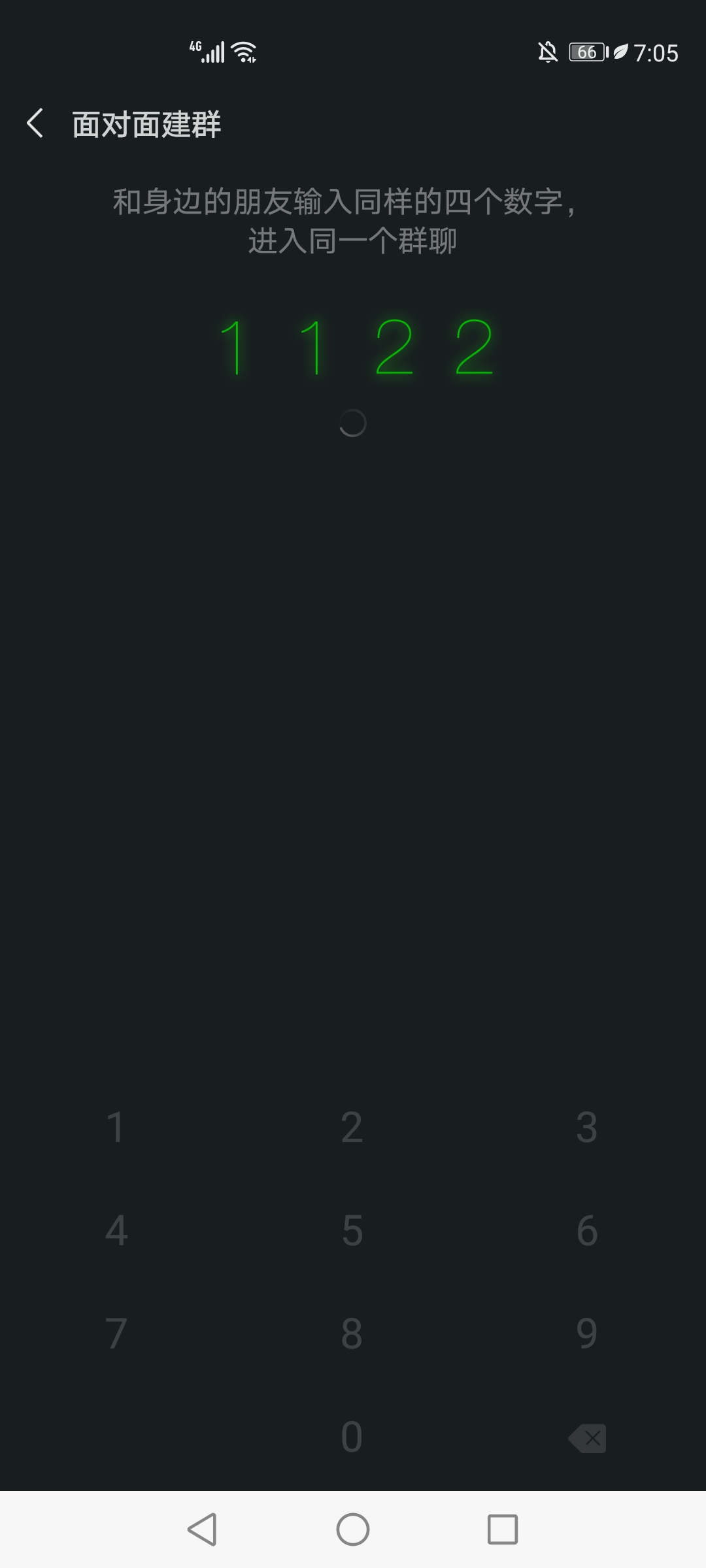Tap digit 7 on the keypad
The height and width of the screenshot is (1568, 706).
116,1333
